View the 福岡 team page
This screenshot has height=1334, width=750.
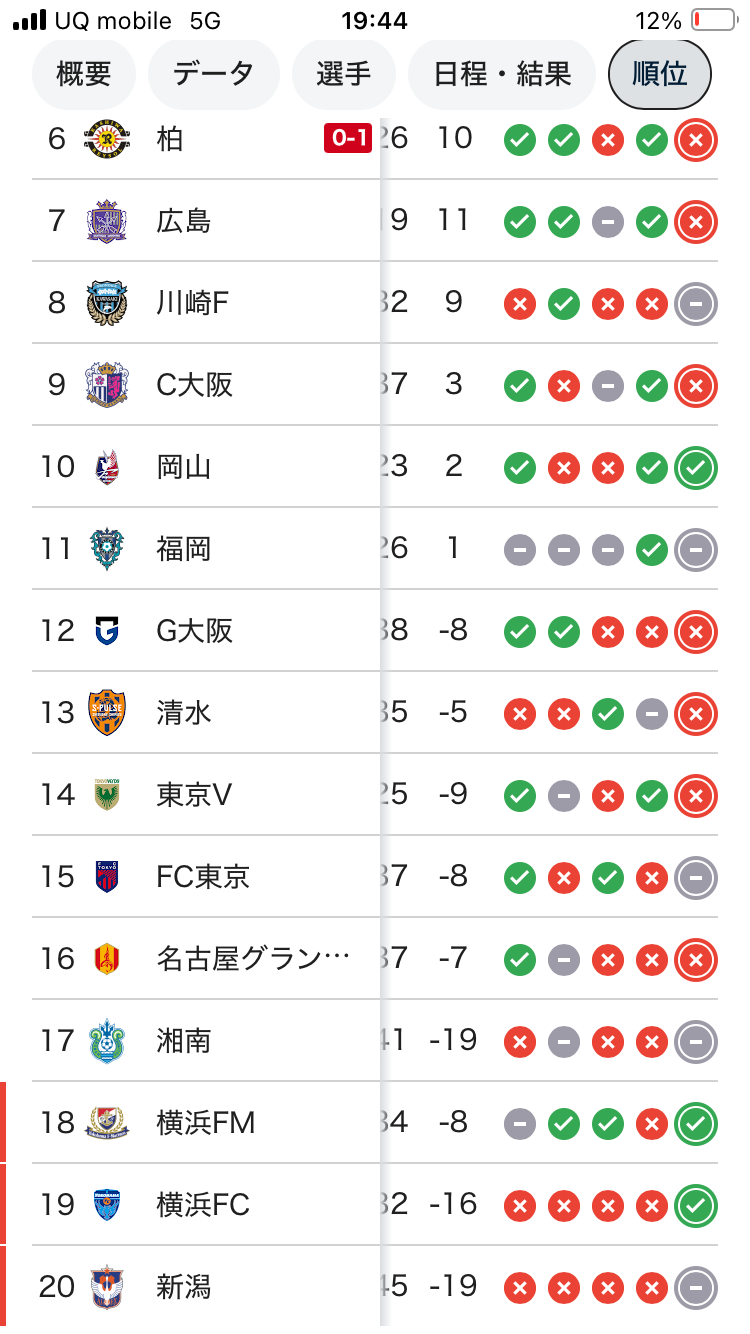tap(184, 548)
